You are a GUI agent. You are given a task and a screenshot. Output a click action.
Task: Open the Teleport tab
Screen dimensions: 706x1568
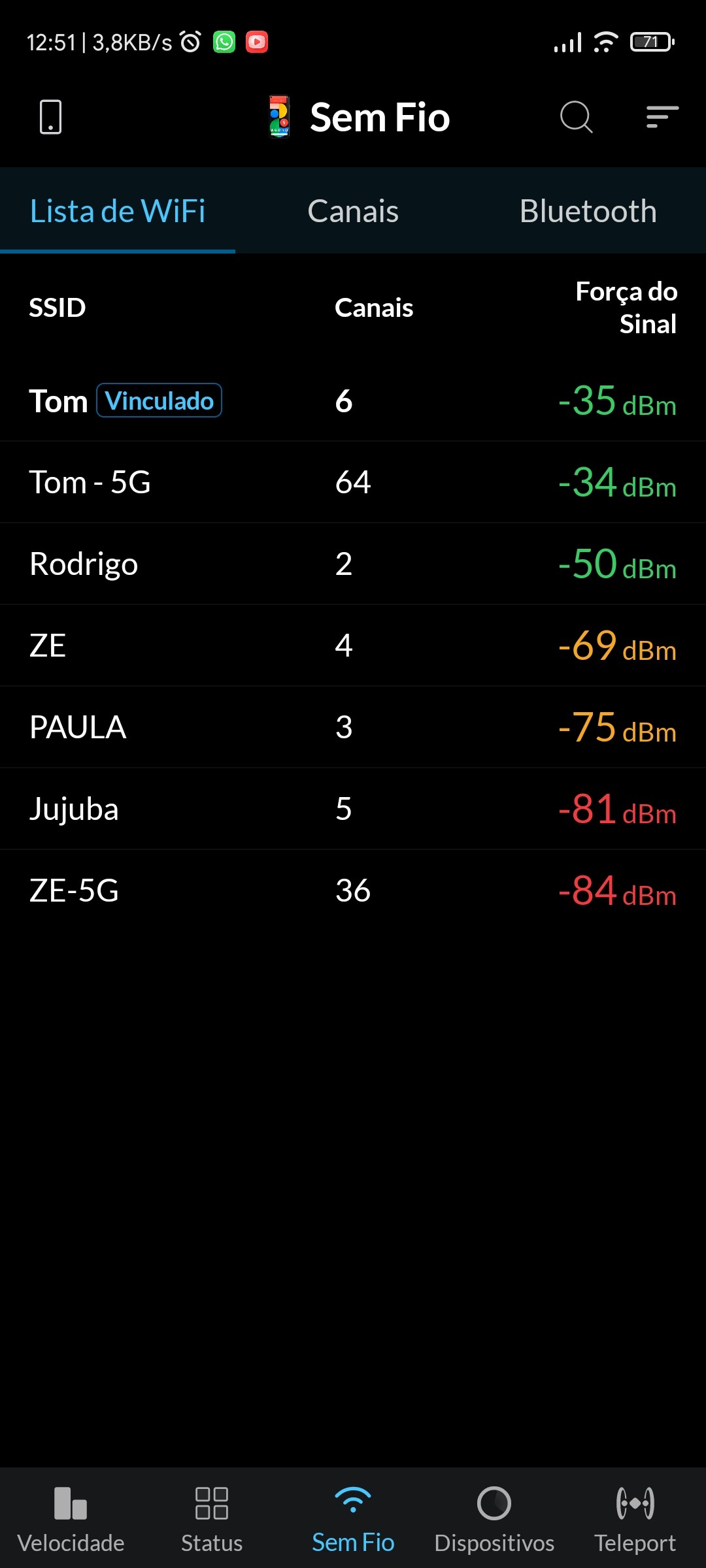[635, 1518]
